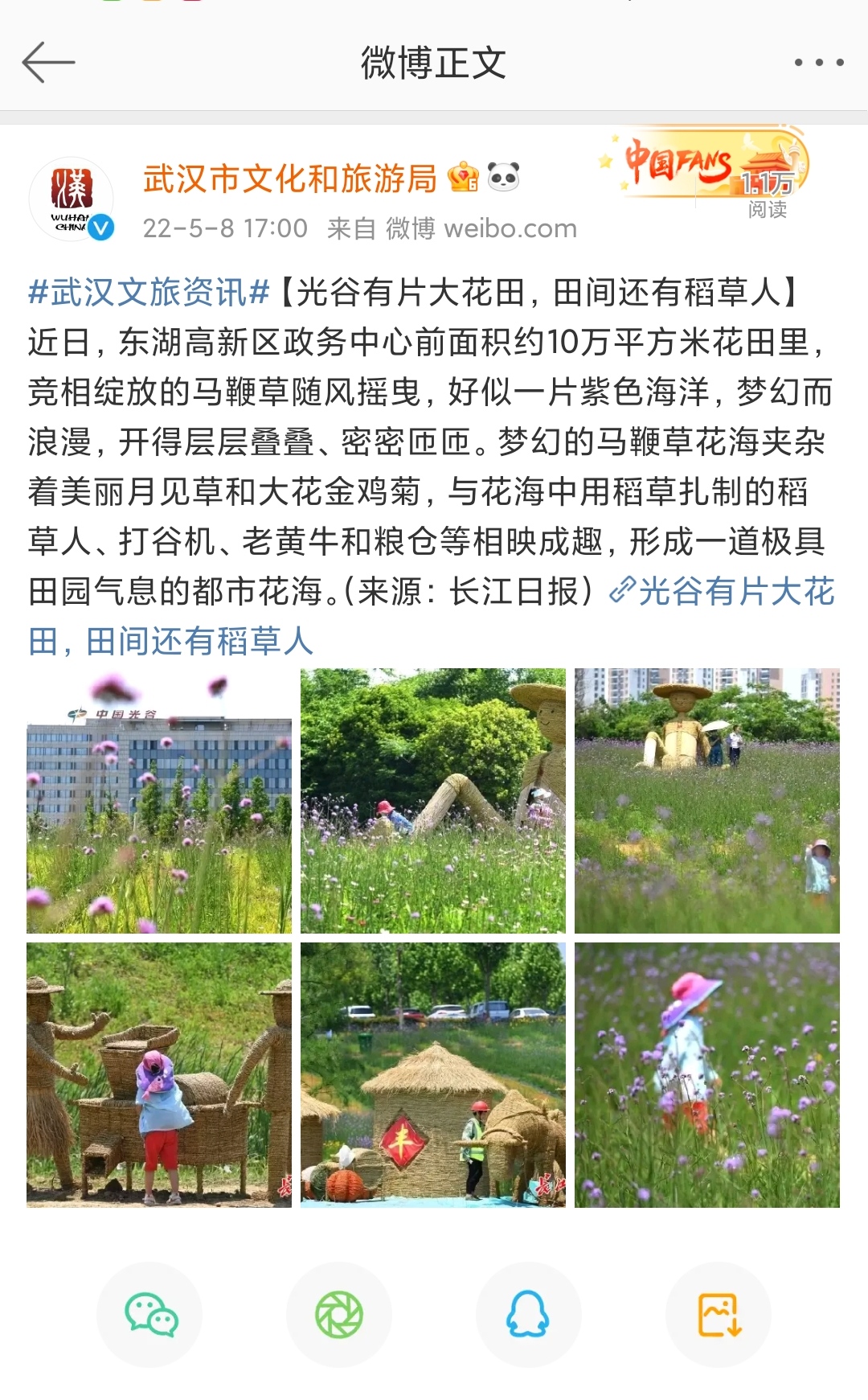The height and width of the screenshot is (1400, 868).
Task: View the photo of 中国光谷 building
Action: (x=159, y=801)
